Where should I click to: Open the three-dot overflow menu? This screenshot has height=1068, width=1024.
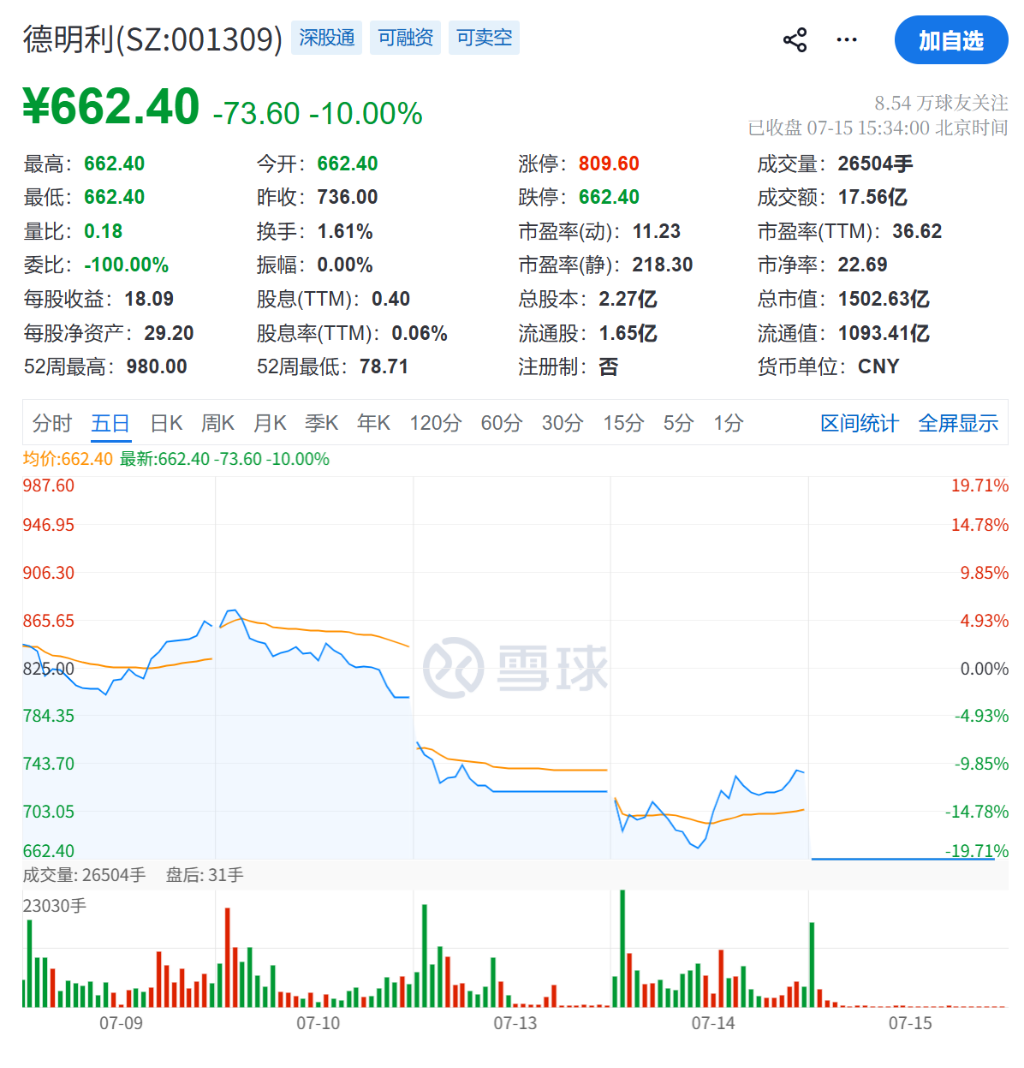click(846, 40)
